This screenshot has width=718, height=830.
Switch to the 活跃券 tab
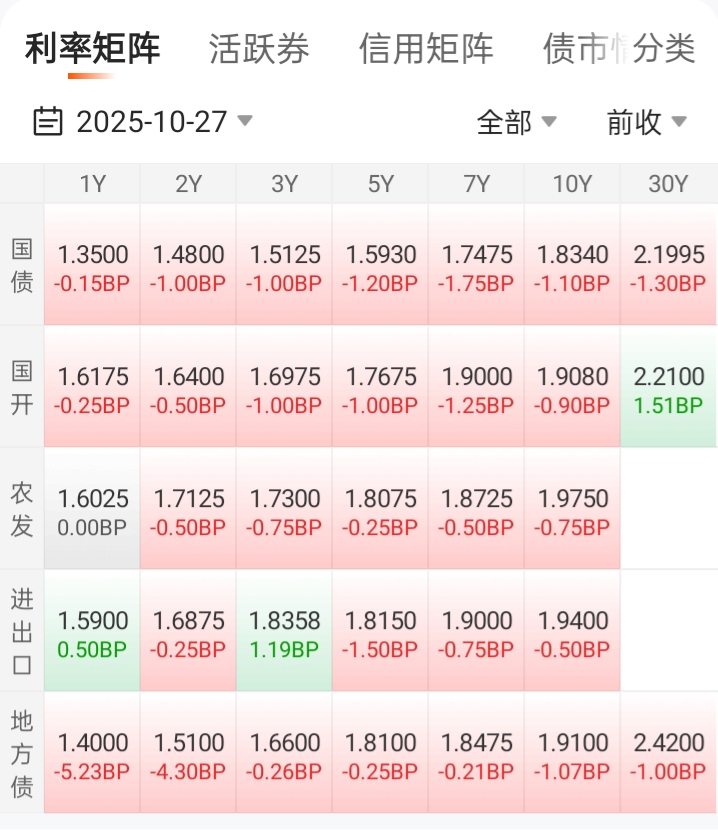coord(259,48)
